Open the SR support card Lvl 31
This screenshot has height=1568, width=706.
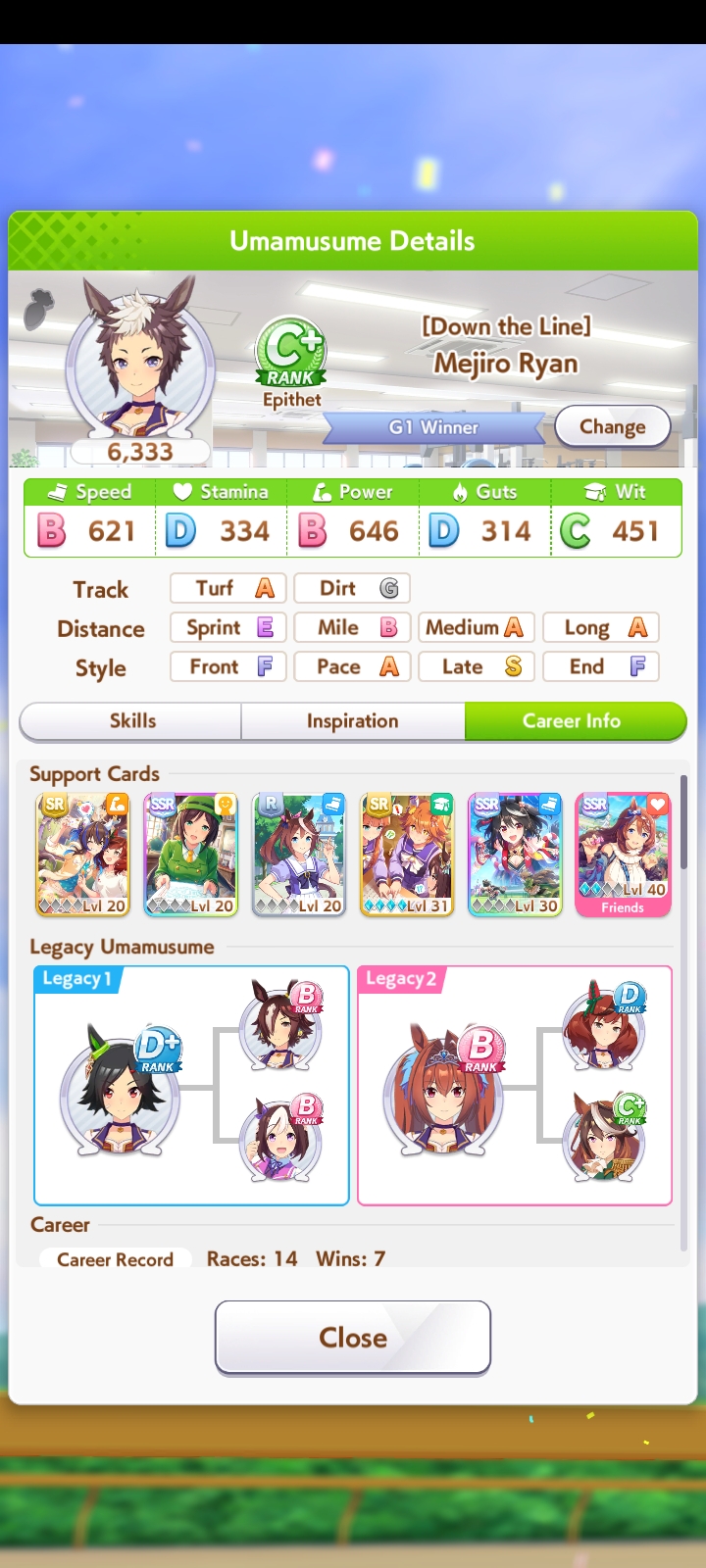(x=407, y=855)
